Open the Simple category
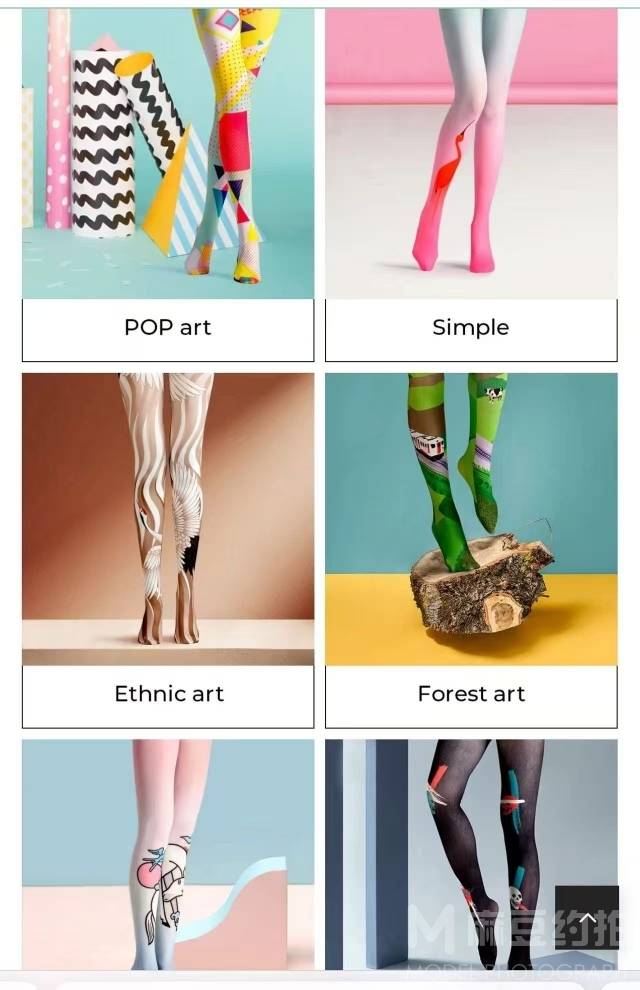The image size is (640, 990). click(471, 329)
